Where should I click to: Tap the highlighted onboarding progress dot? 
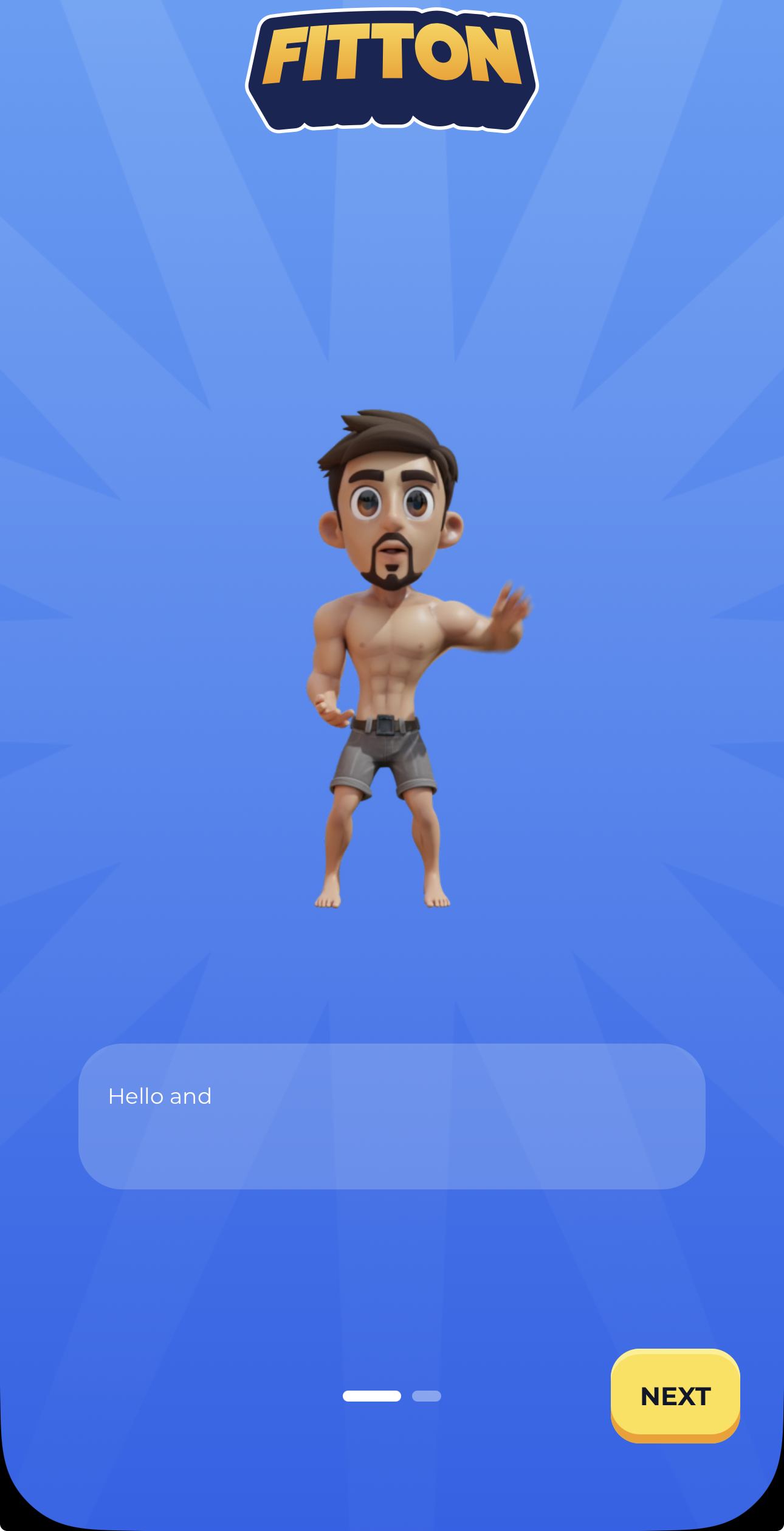tap(372, 1395)
